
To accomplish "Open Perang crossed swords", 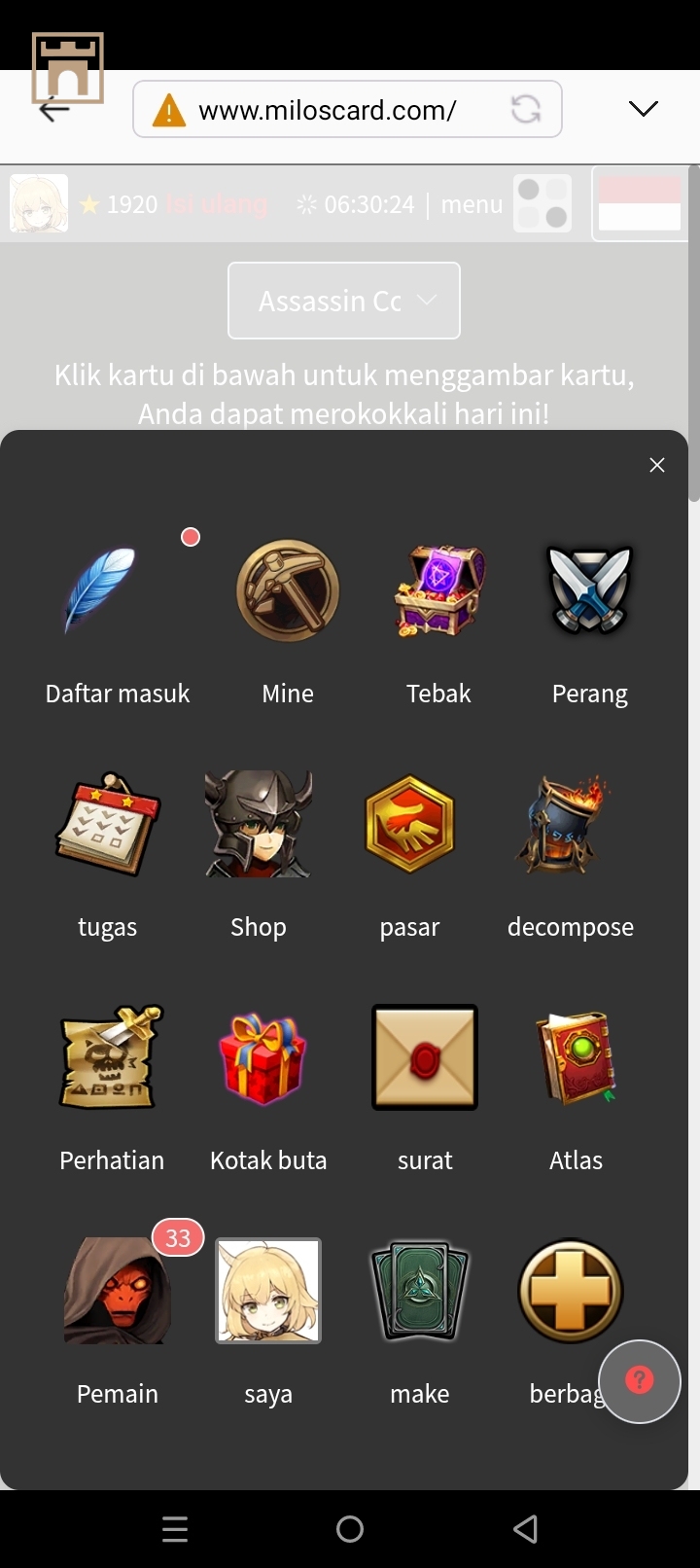I will [589, 591].
